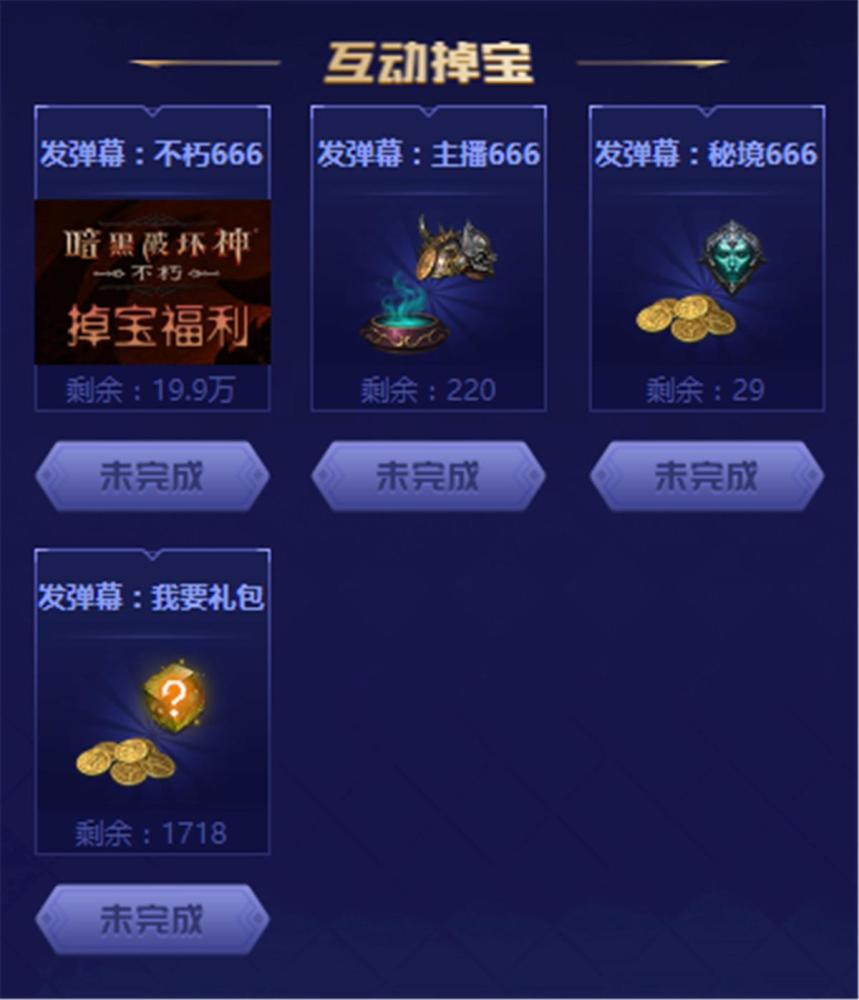
Task: Tap 未完成 button under 秘境666 card
Action: click(x=706, y=476)
